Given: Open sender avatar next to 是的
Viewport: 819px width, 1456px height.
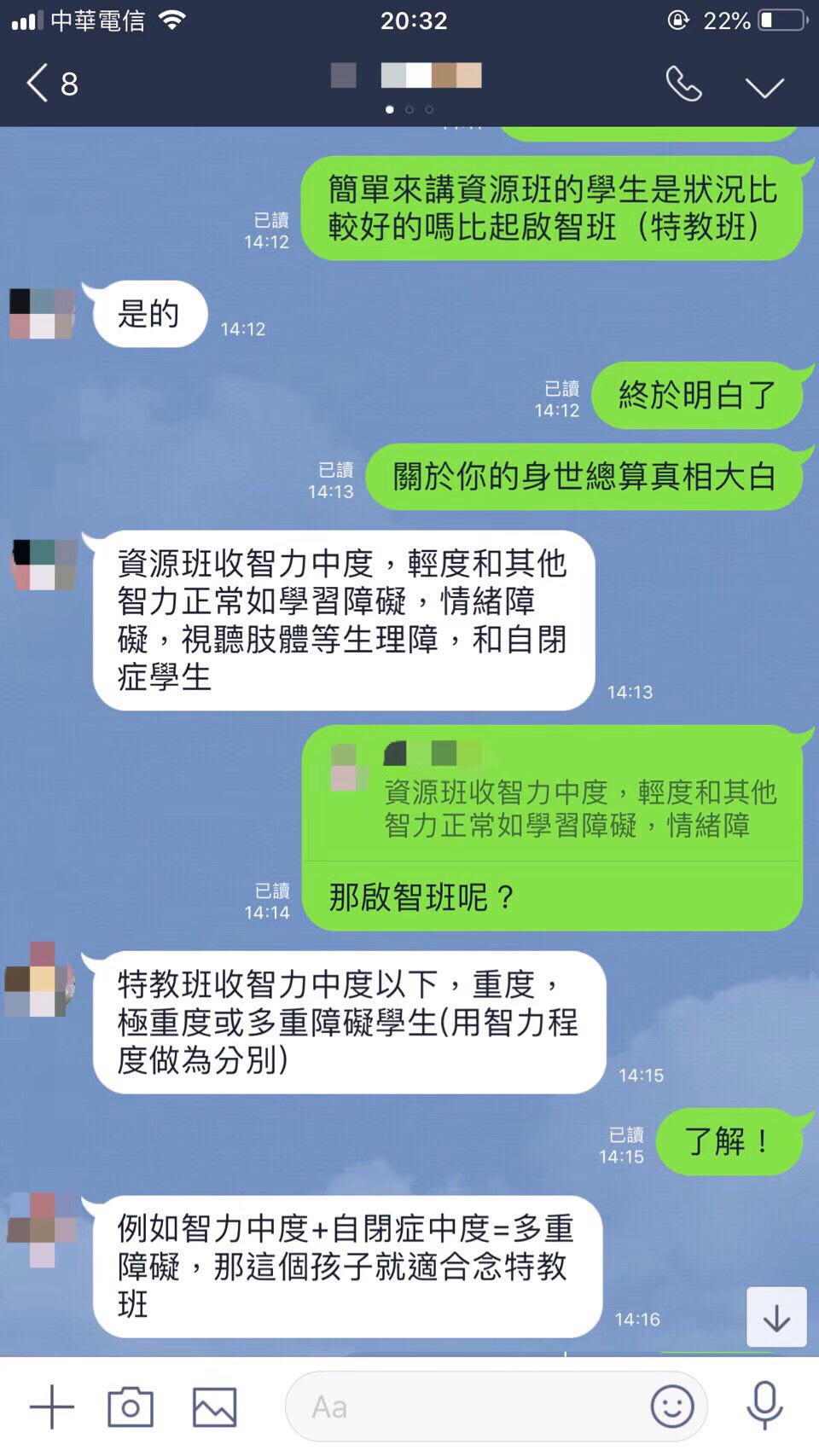Looking at the screenshot, I should (43, 314).
